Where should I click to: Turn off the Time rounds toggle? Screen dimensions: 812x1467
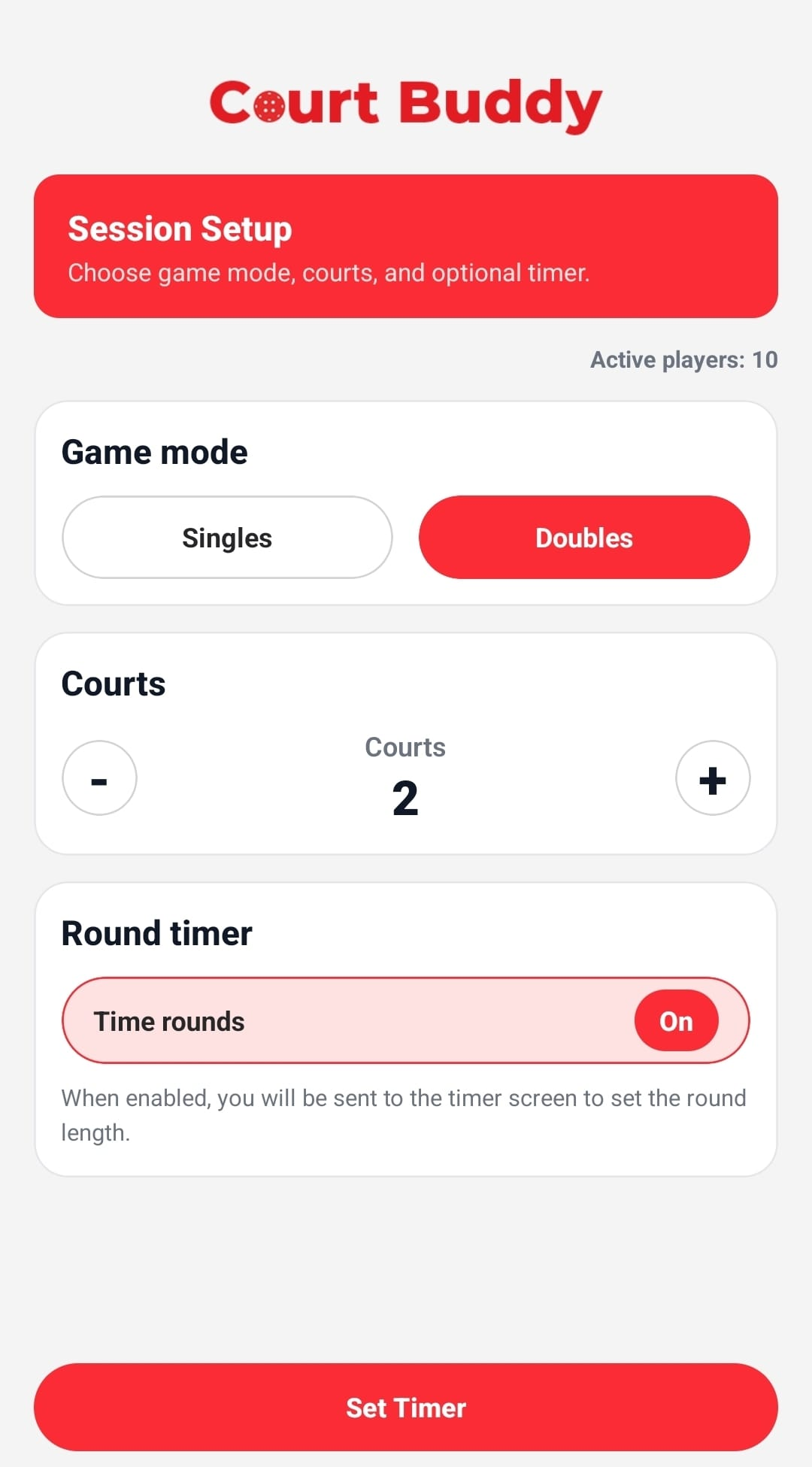point(676,1021)
